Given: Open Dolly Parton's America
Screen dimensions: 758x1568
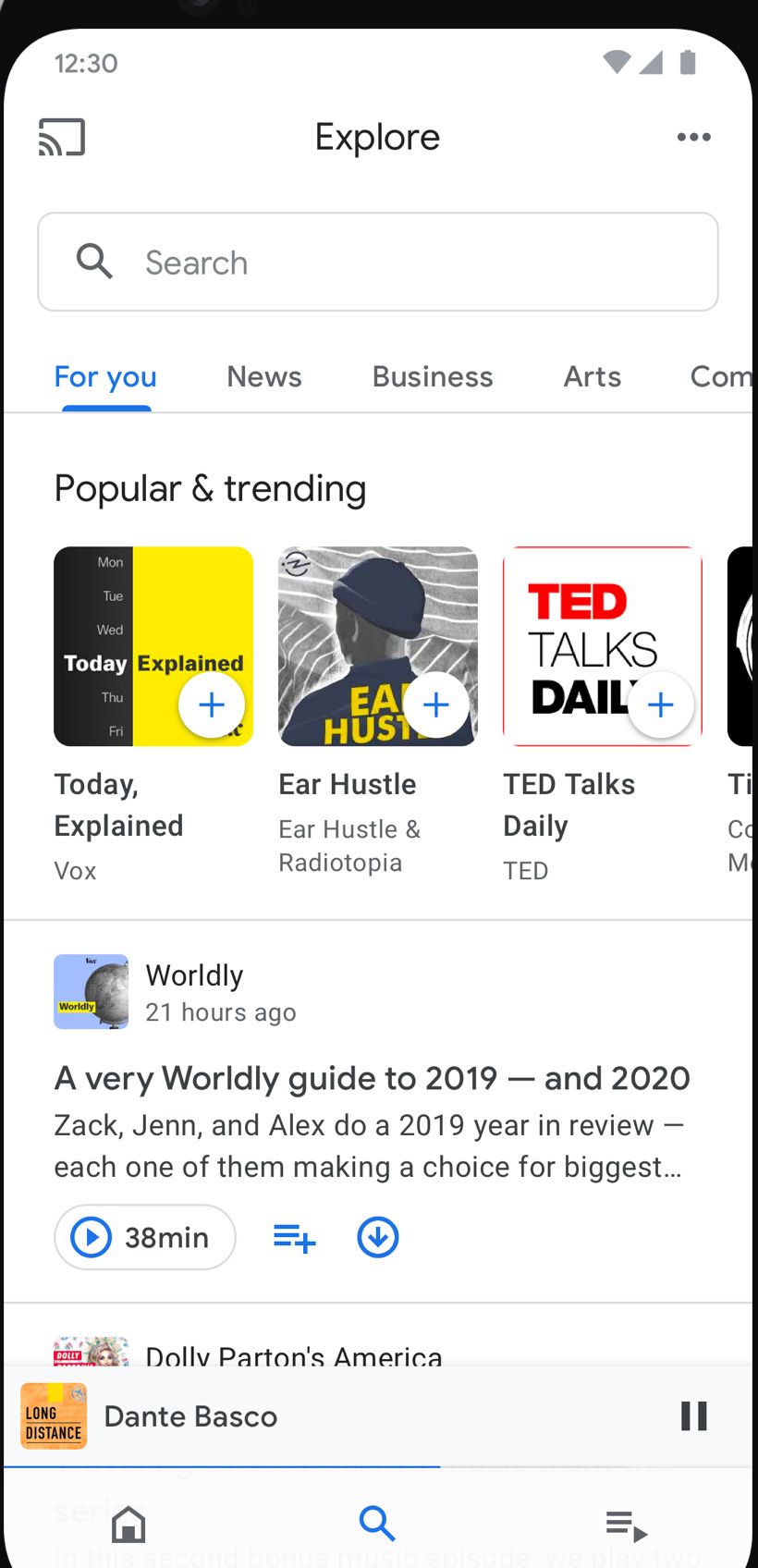Looking at the screenshot, I should (292, 1356).
